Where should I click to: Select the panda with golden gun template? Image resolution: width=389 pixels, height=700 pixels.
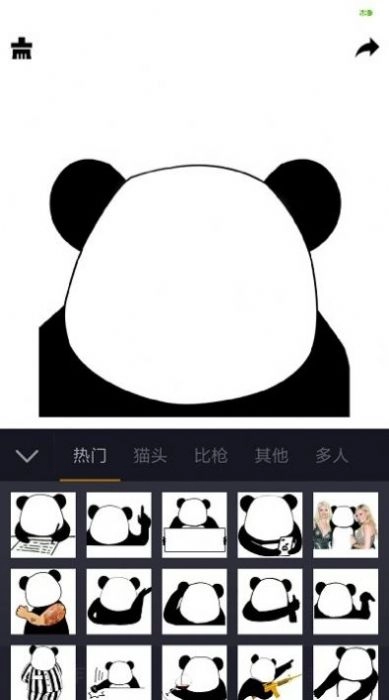click(270, 672)
